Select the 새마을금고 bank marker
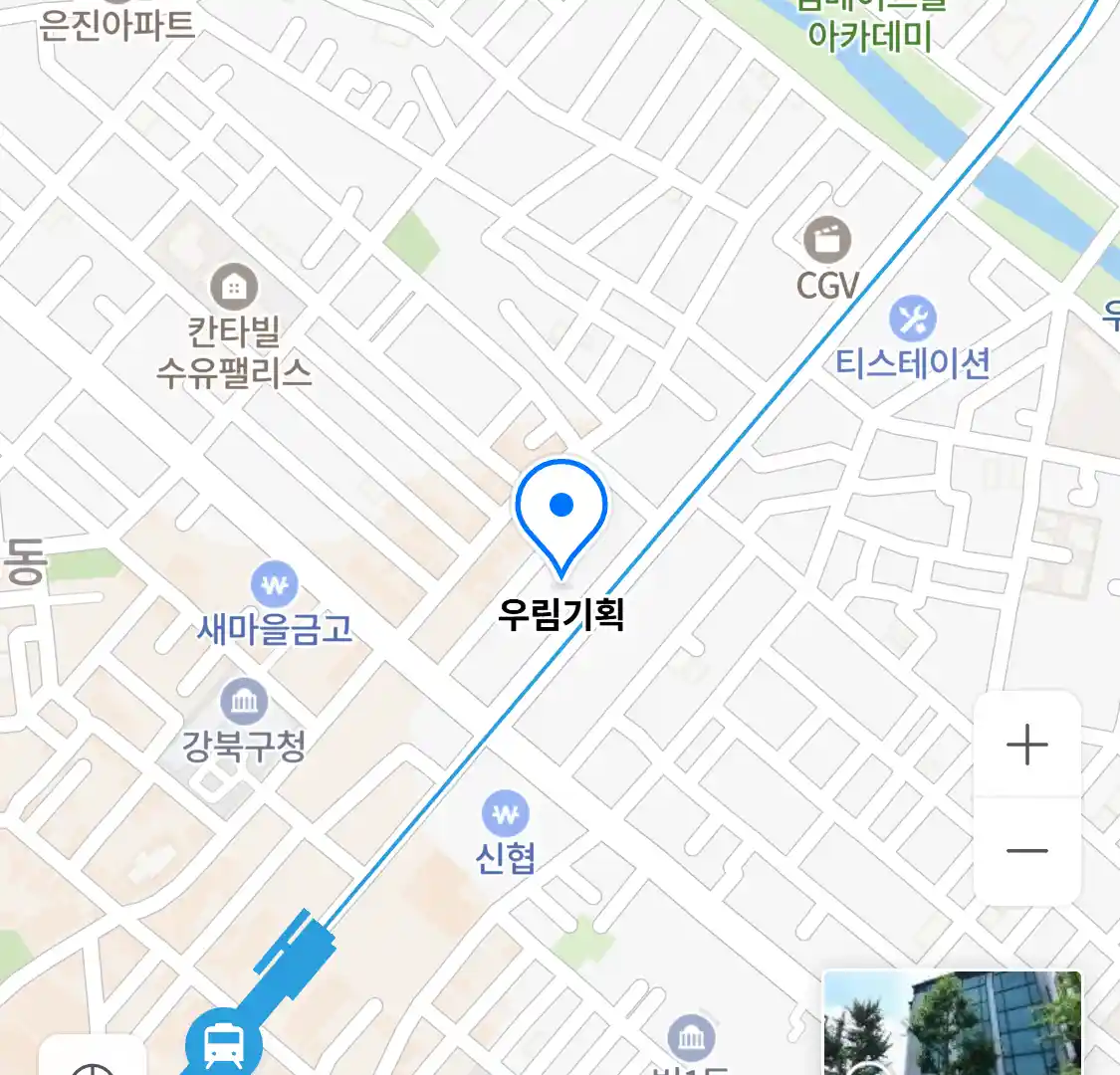Image resolution: width=1120 pixels, height=1075 pixels. [x=275, y=585]
